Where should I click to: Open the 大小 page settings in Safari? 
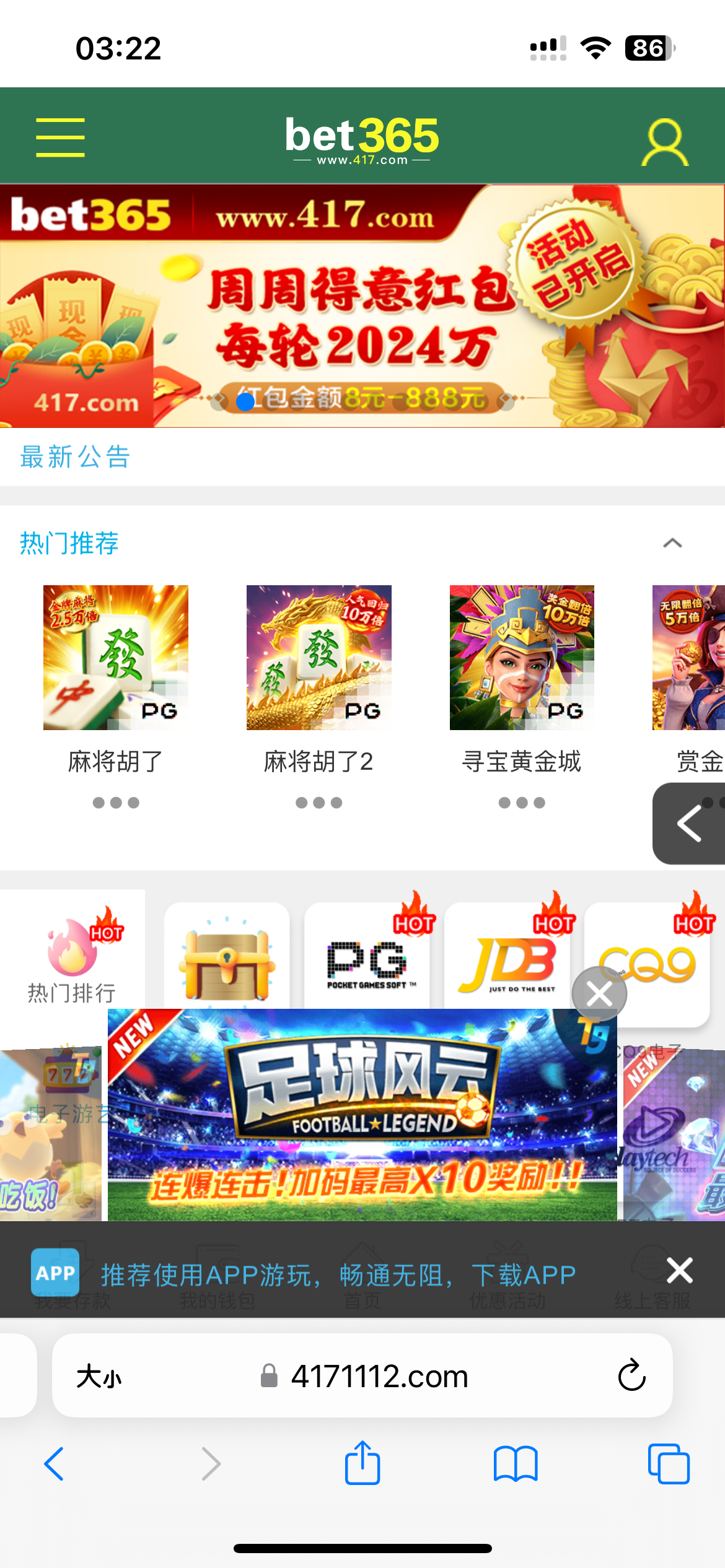tap(99, 1377)
